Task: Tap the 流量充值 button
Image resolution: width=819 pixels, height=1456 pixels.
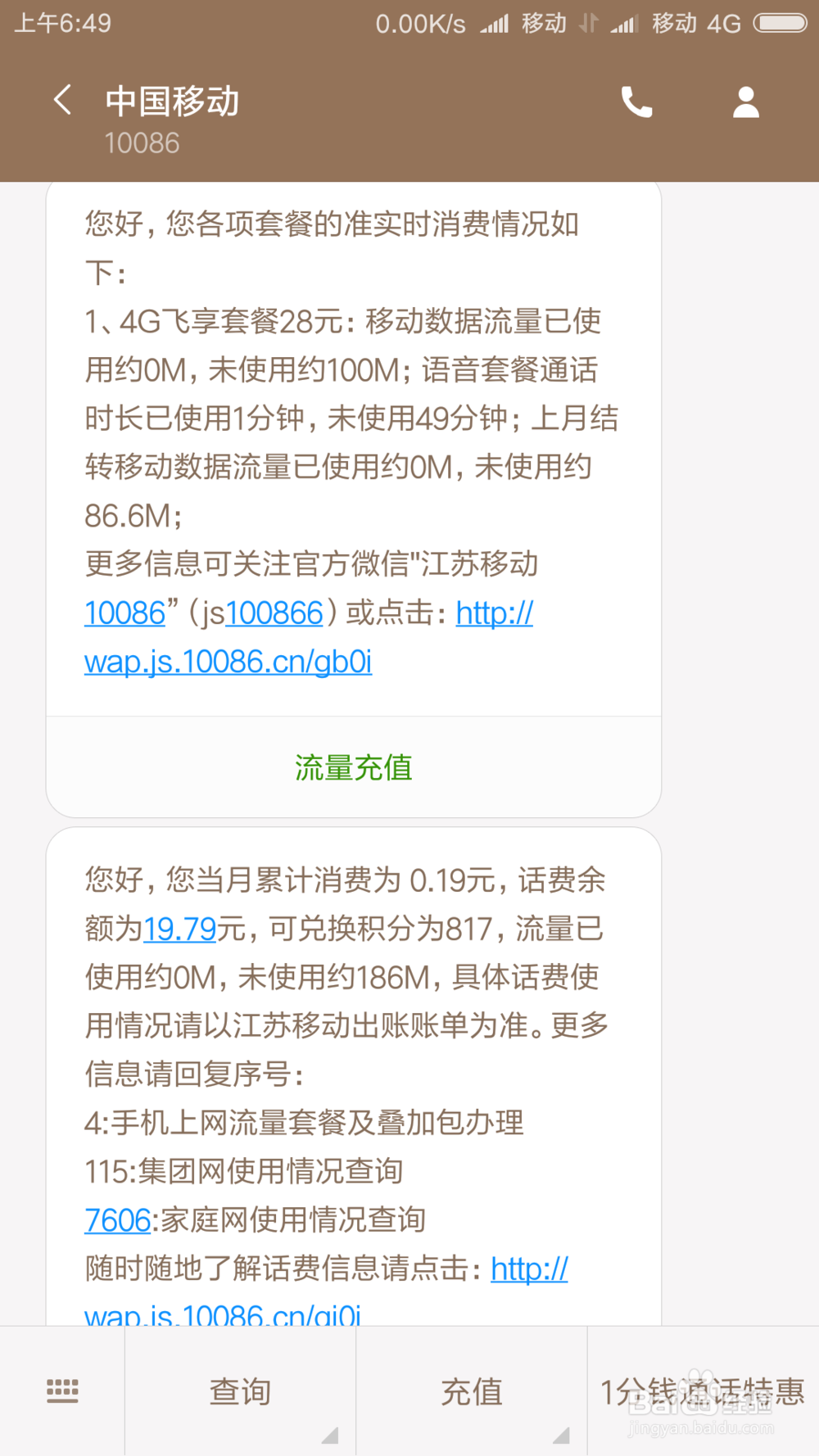Action: click(353, 768)
